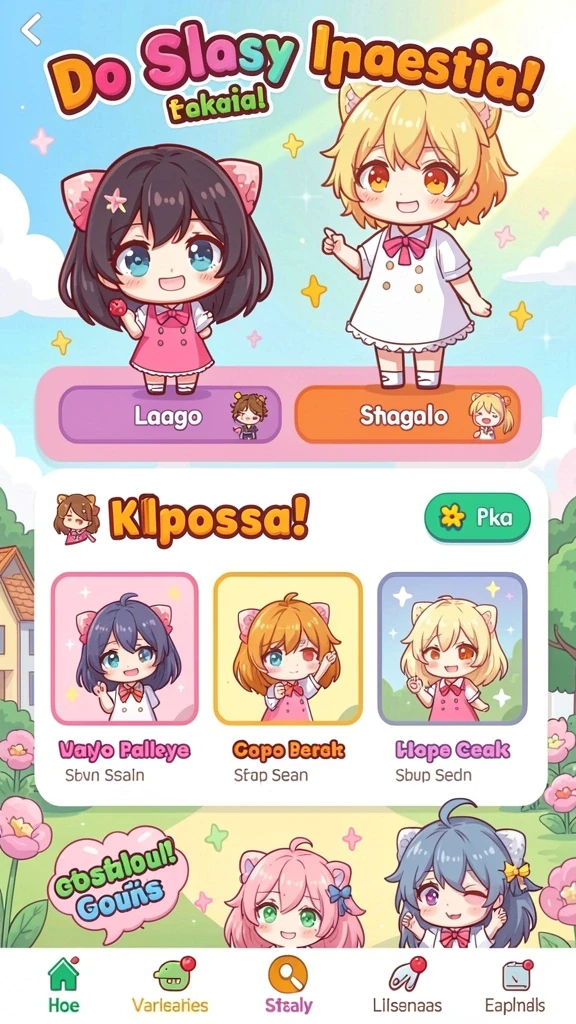Switch to the Varleaties tab
The height and width of the screenshot is (1024, 576).
click(x=170, y=985)
